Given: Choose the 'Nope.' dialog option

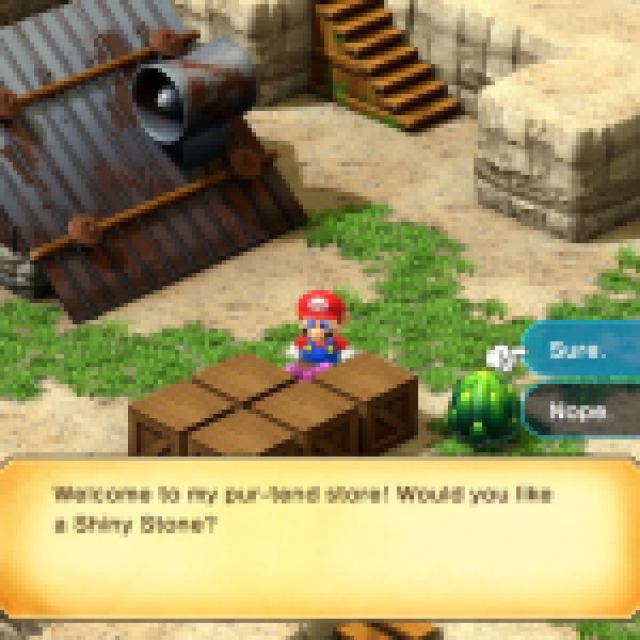Looking at the screenshot, I should tap(582, 409).
